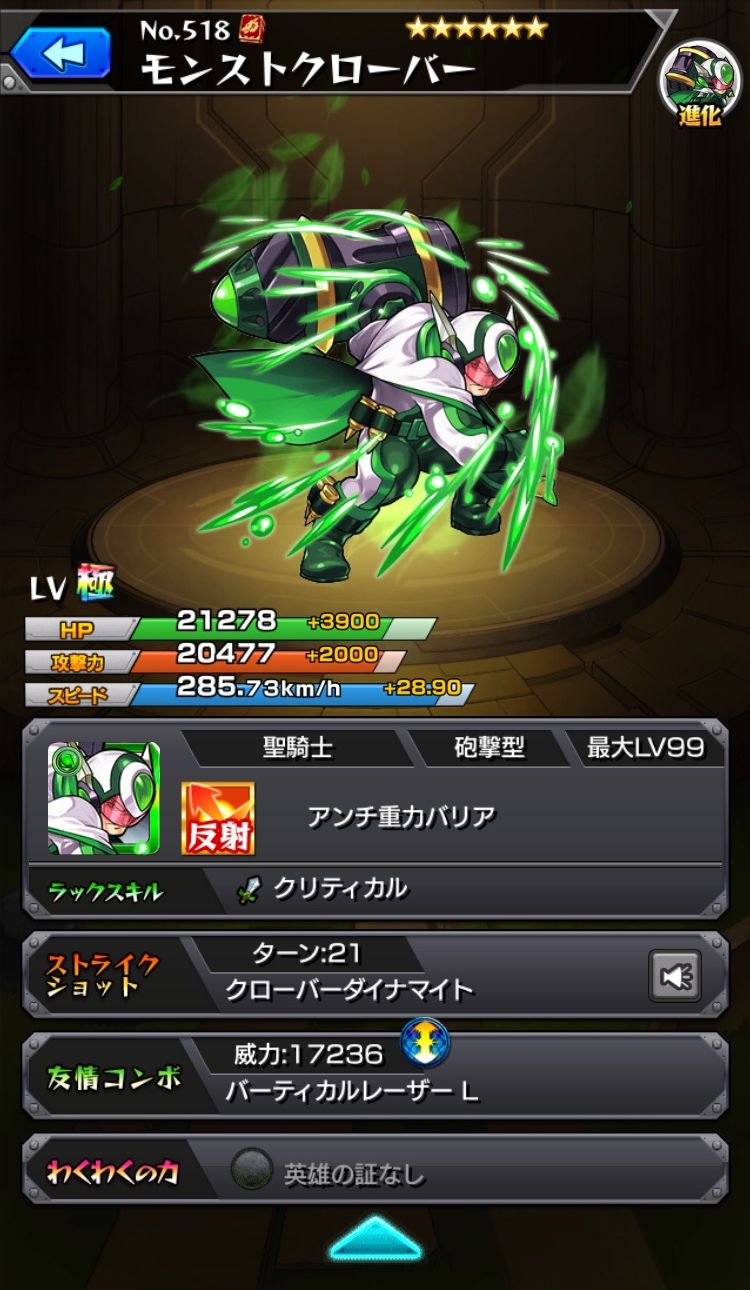Screen dimensions: 750x1290
Task: View the 友情コンボ バーティカルレーザー L details
Action: pyautogui.click(x=375, y=1075)
